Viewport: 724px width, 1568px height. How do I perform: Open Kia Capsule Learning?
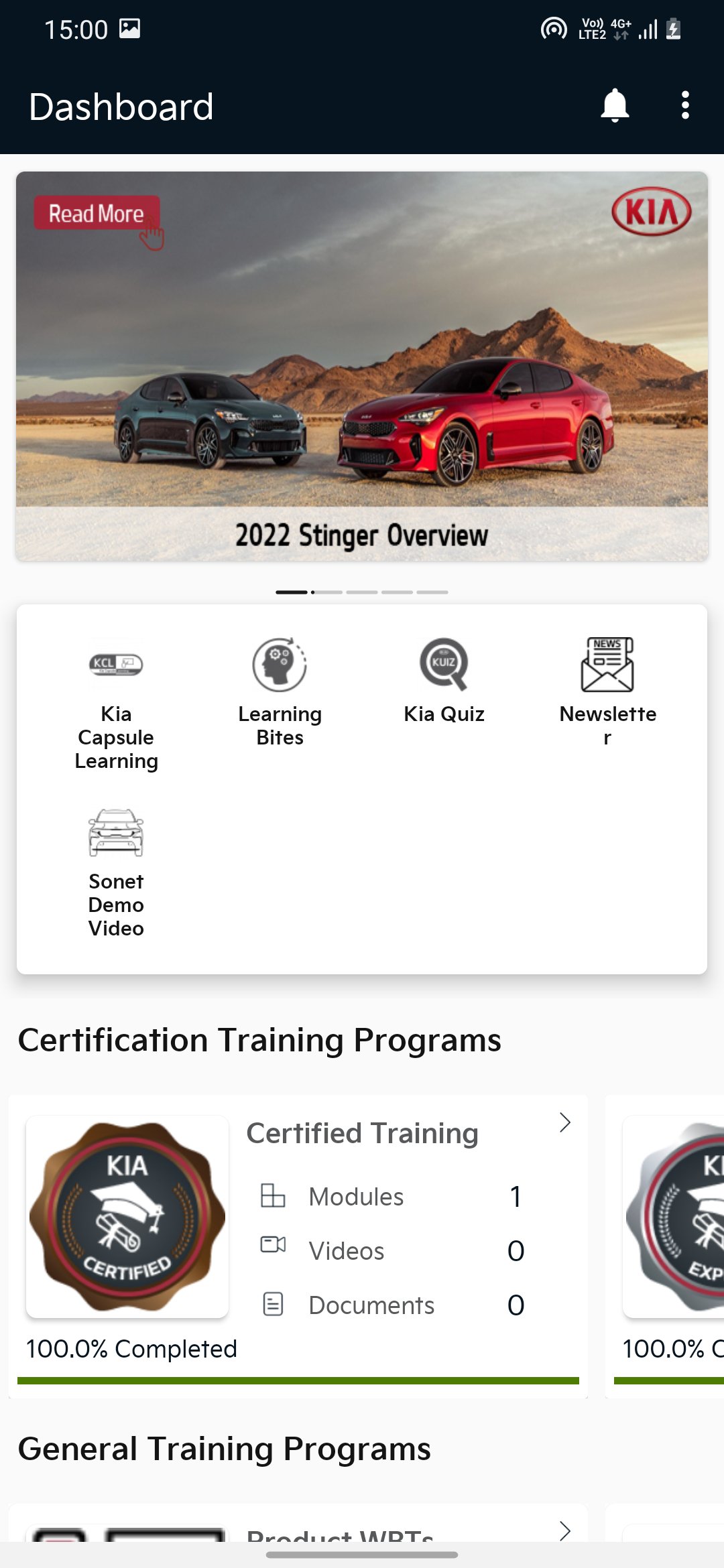[x=116, y=704]
